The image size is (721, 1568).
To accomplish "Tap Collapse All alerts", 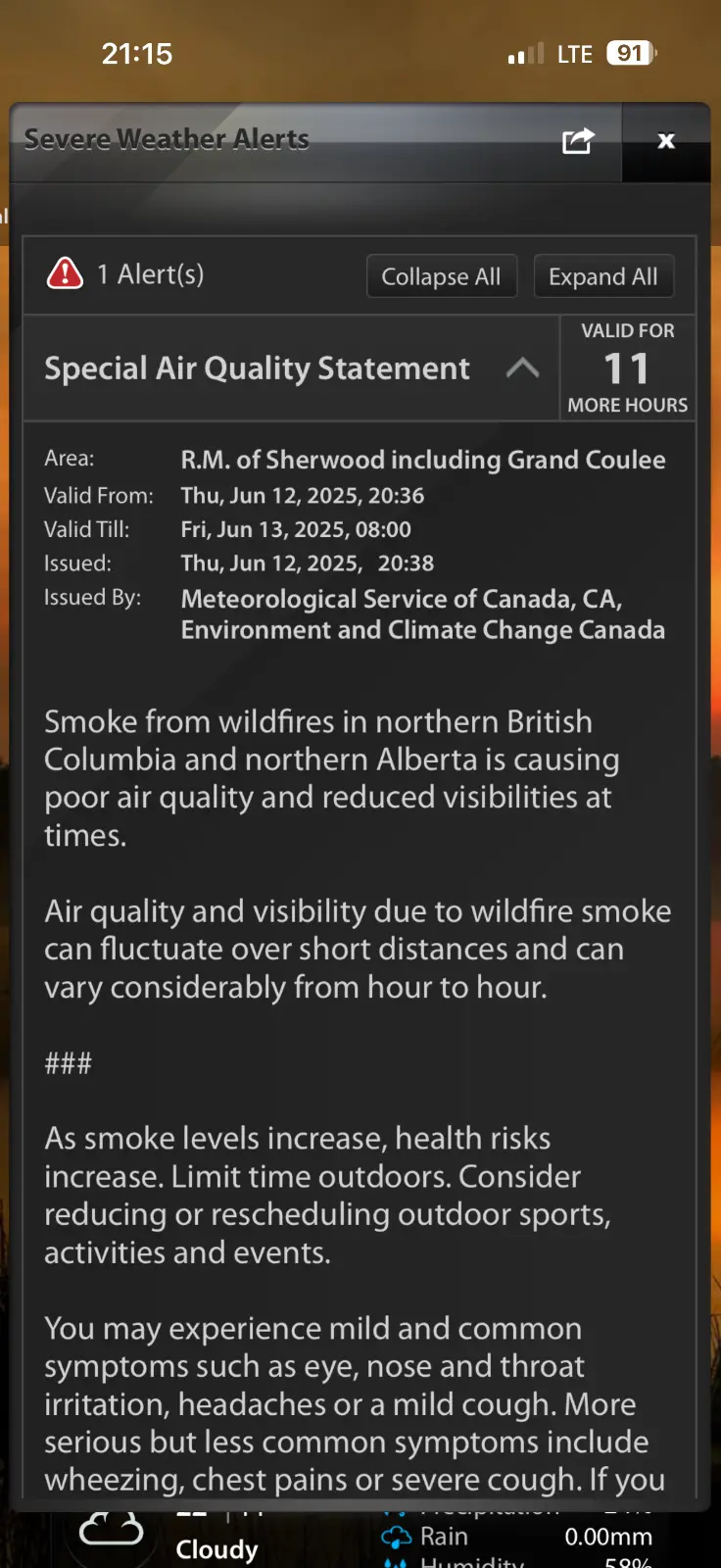I will (441, 276).
